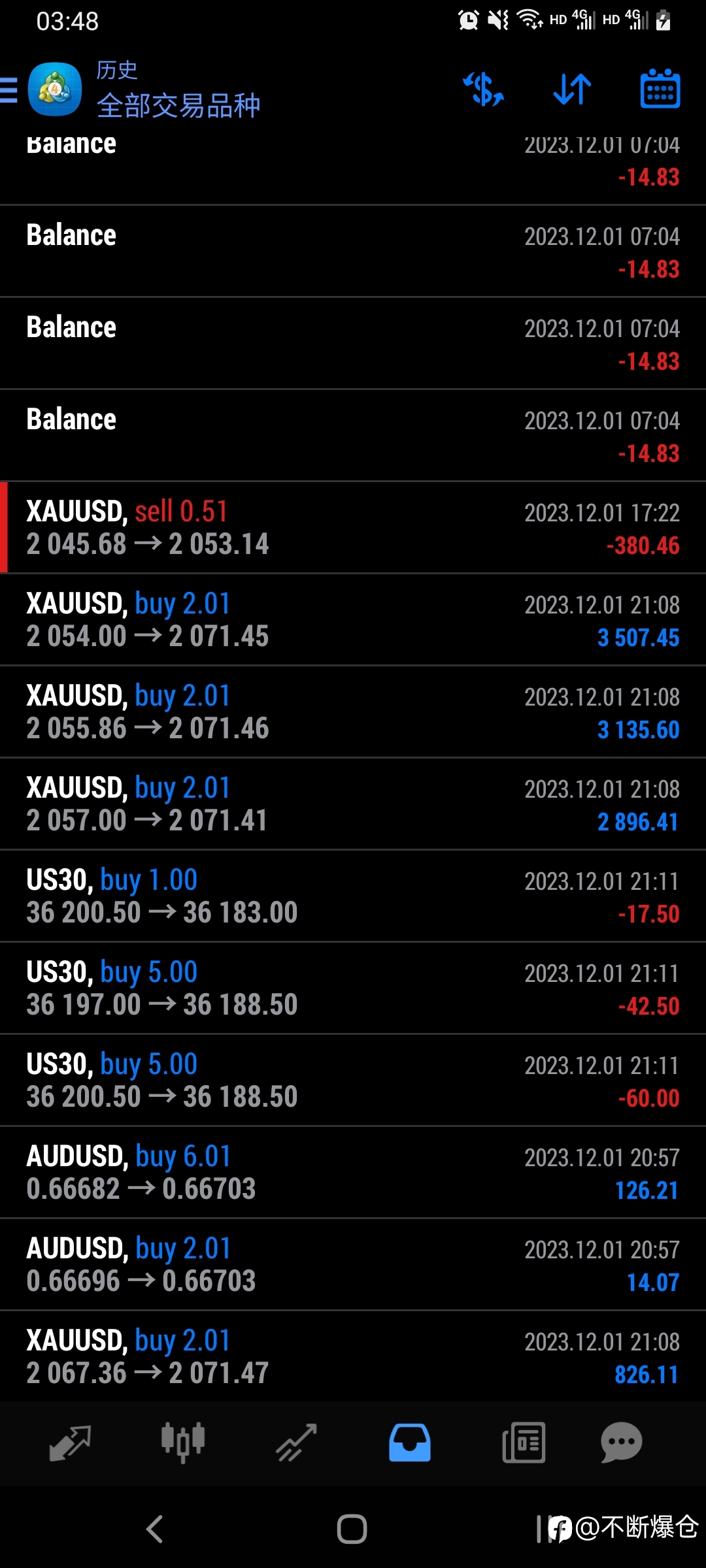
Task: Open the side drawer menu
Action: click(8, 90)
